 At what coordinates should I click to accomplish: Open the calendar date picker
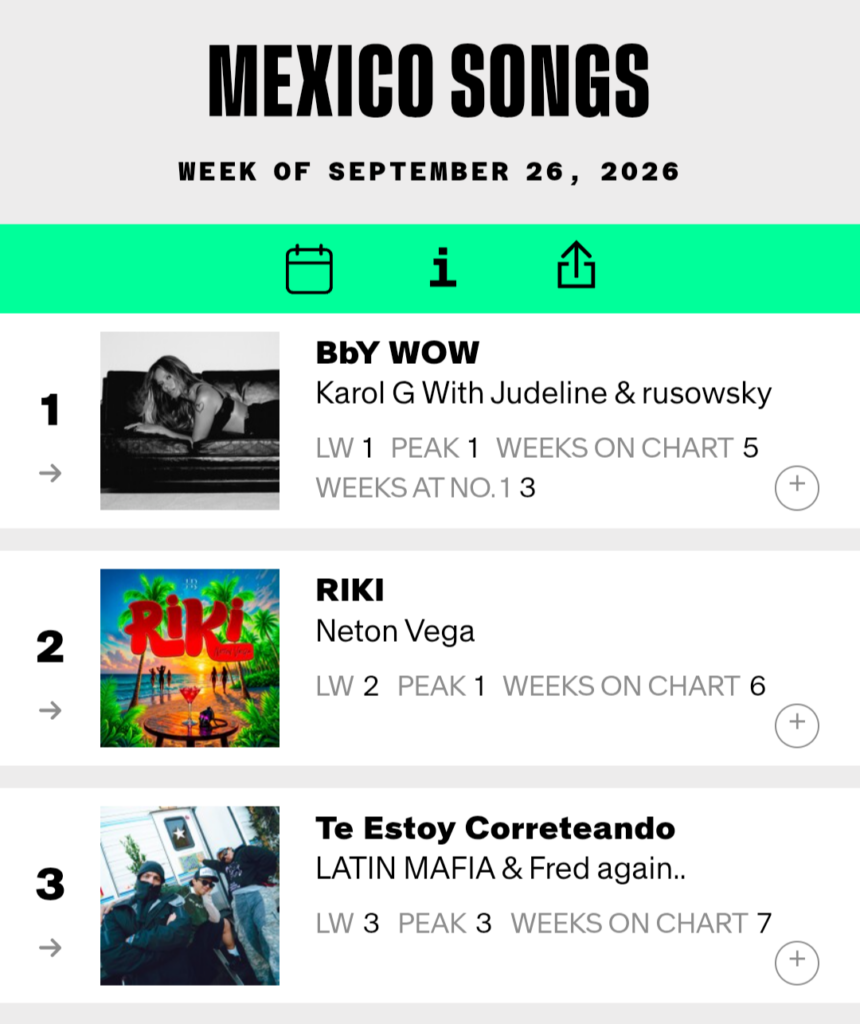click(309, 268)
